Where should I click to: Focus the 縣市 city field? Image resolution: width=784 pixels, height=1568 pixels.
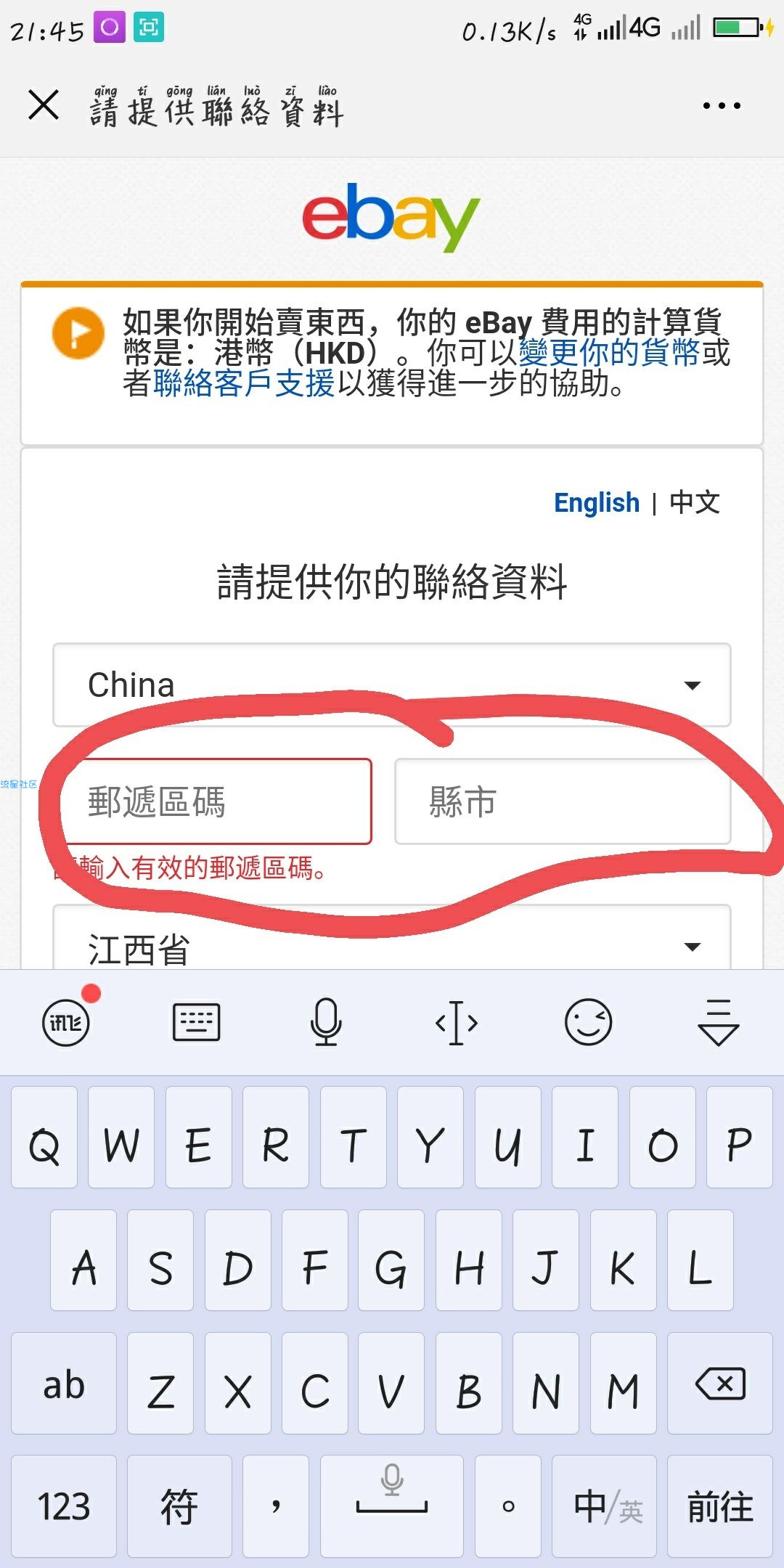[x=562, y=801]
